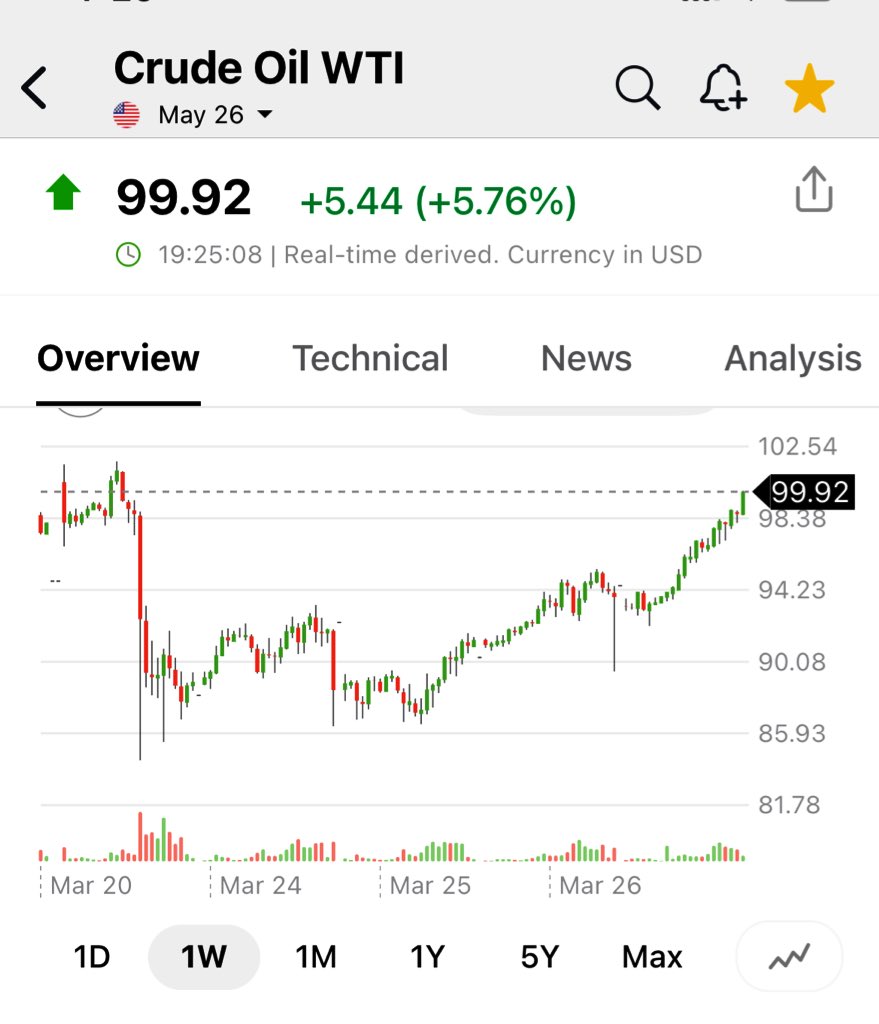The image size is (879, 1024).
Task: Select the 1D chart range
Action: (91, 957)
